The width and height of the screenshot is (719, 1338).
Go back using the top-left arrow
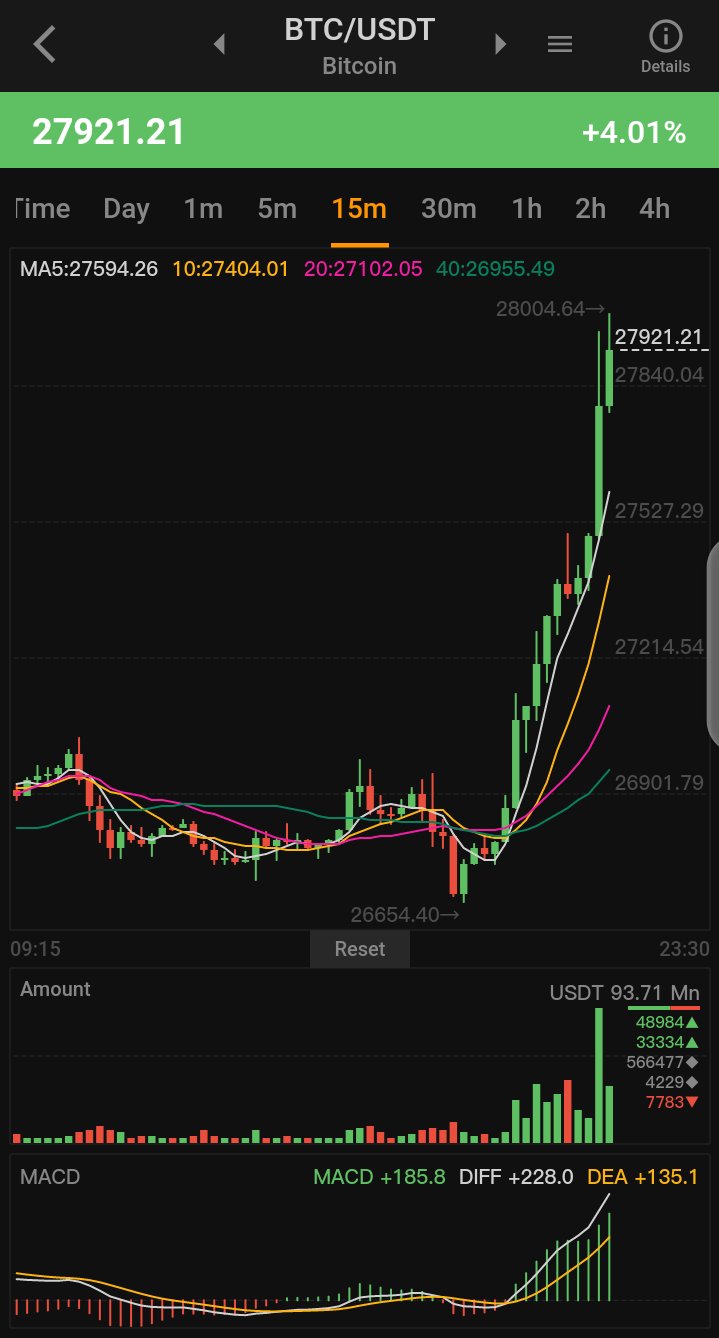click(x=44, y=45)
